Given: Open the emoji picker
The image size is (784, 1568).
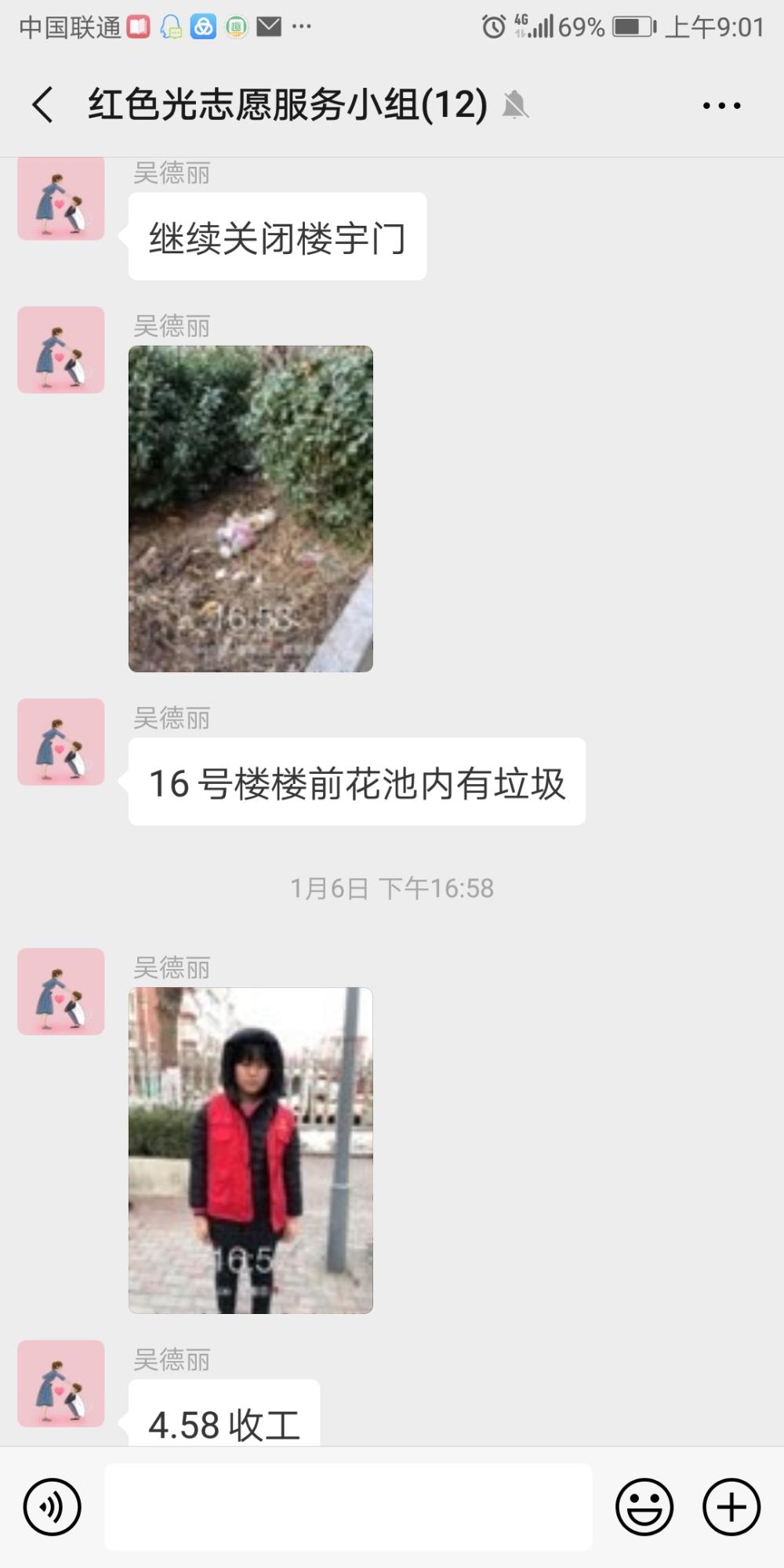Looking at the screenshot, I should tap(644, 1507).
